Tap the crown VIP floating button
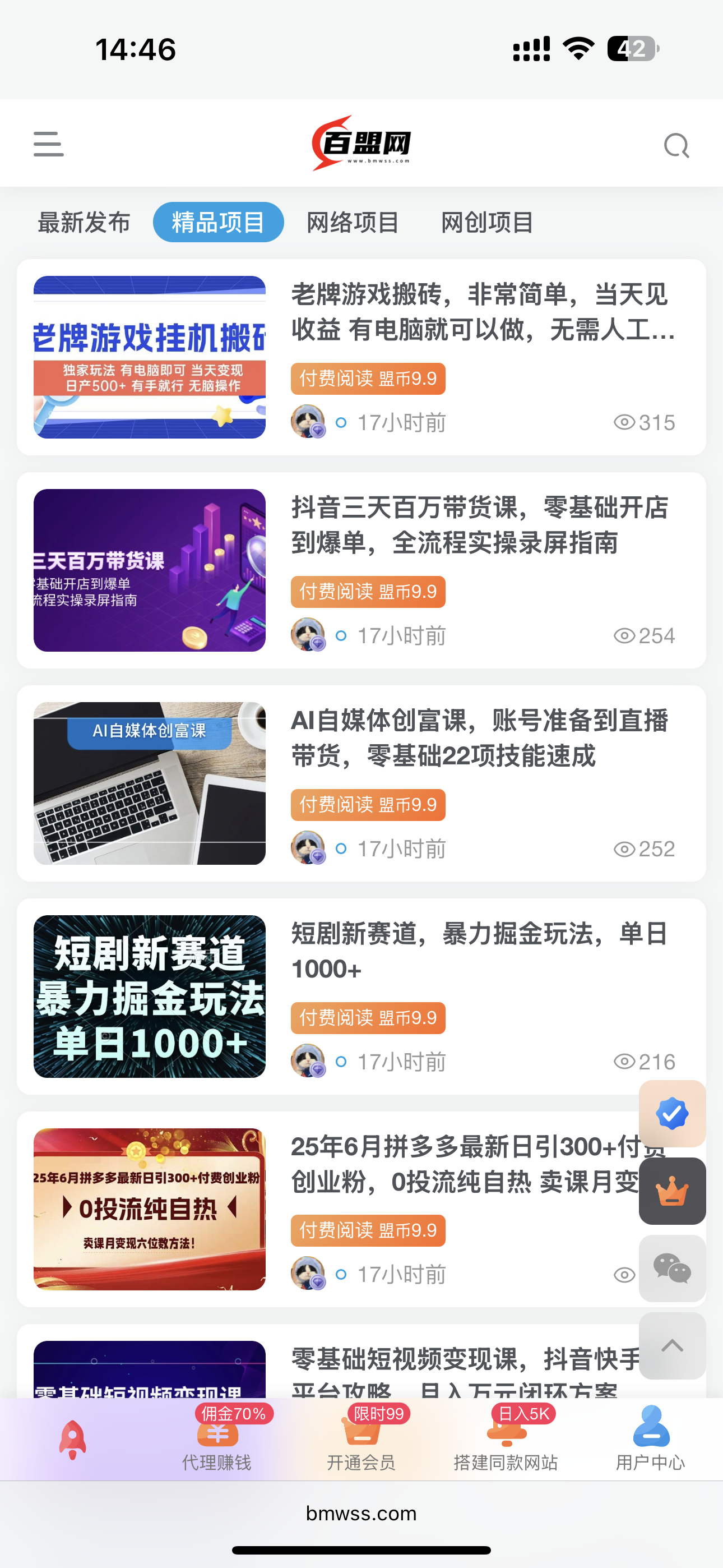This screenshot has height=1568, width=723. 673,1191
